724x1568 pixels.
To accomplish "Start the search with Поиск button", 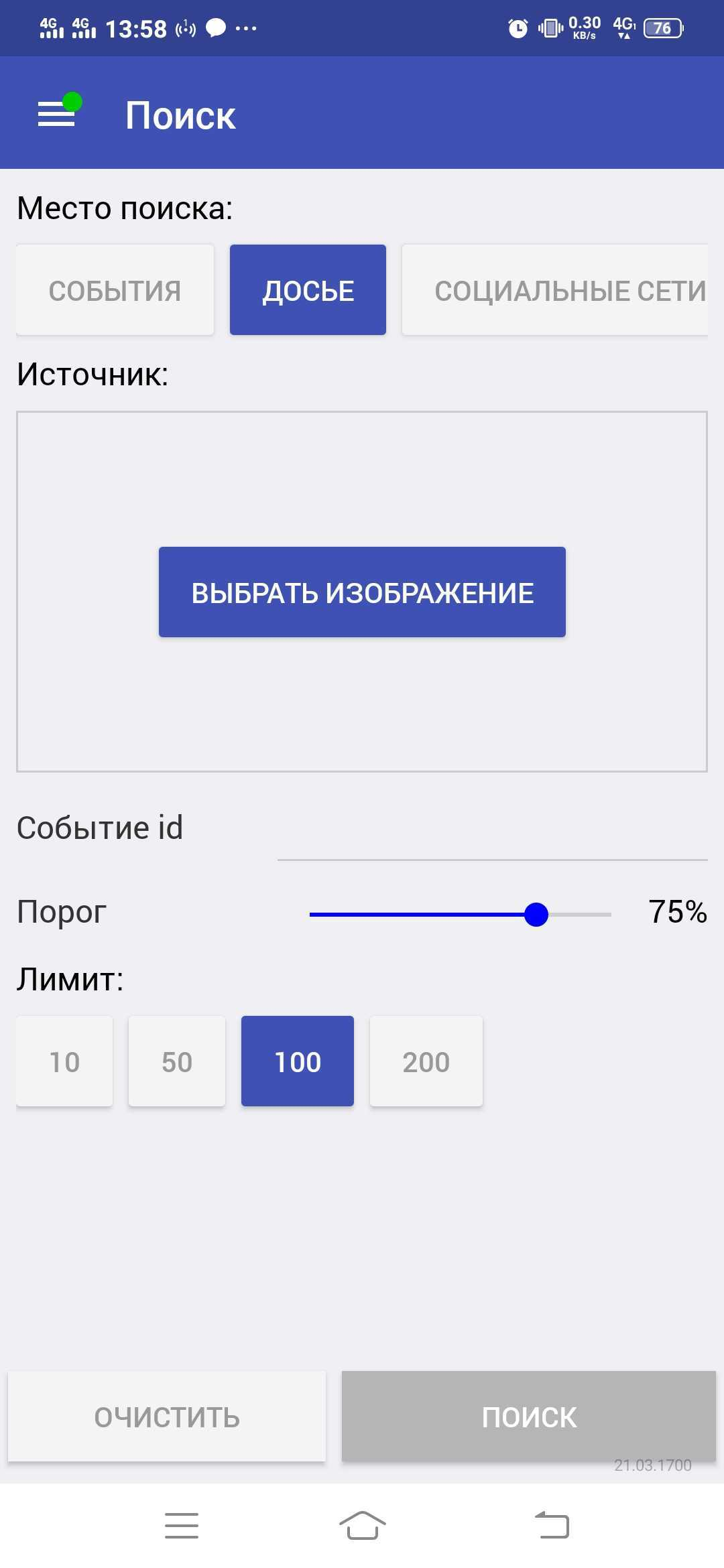I will pyautogui.click(x=529, y=1417).
